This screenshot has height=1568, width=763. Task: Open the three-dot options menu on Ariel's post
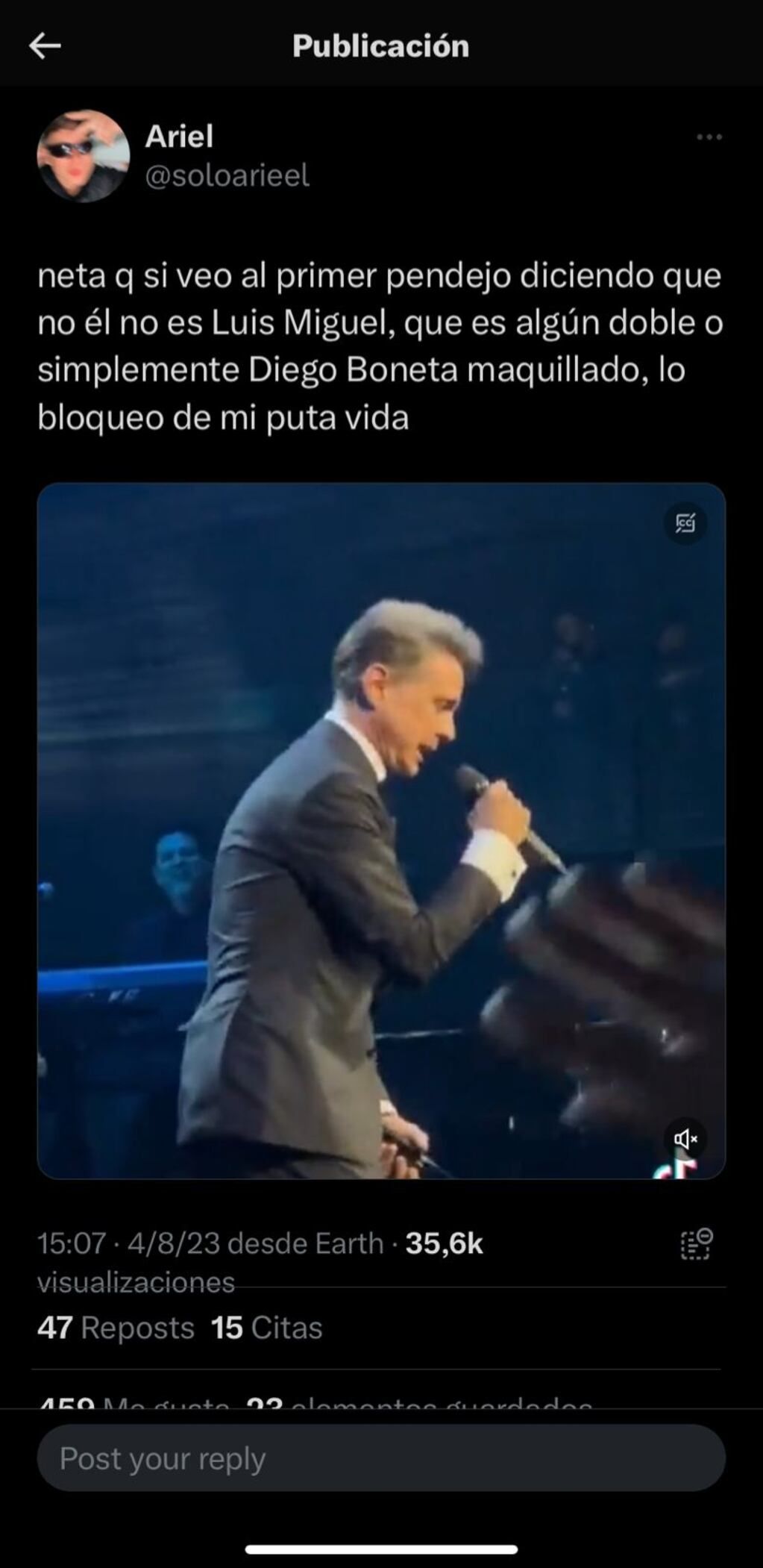tap(710, 137)
